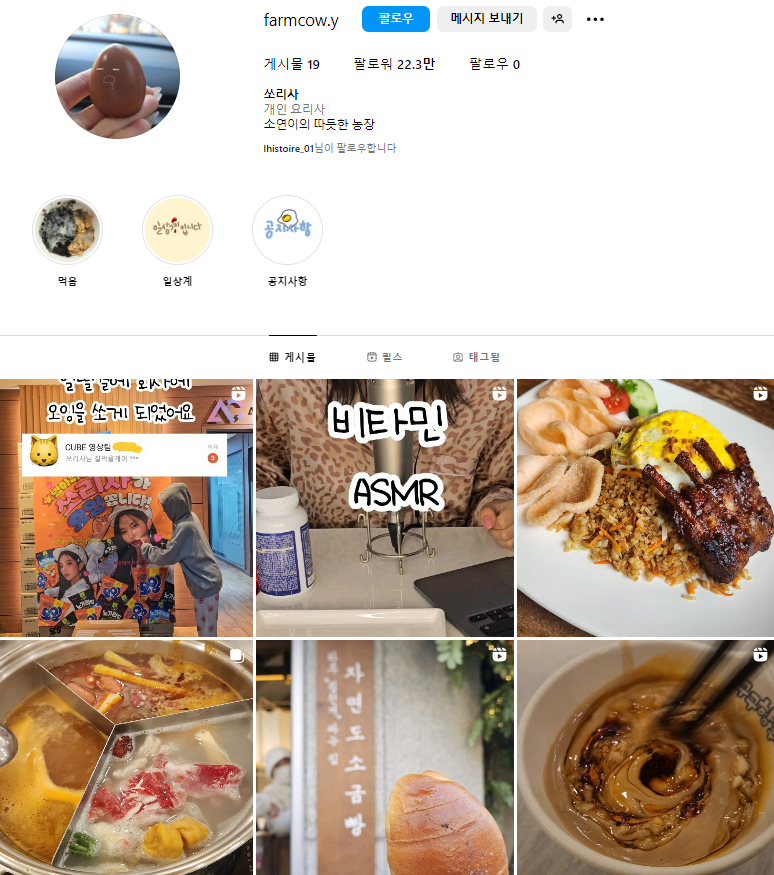Open the CUBE 영상팀 poster post
The image size is (774, 875).
click(126, 508)
